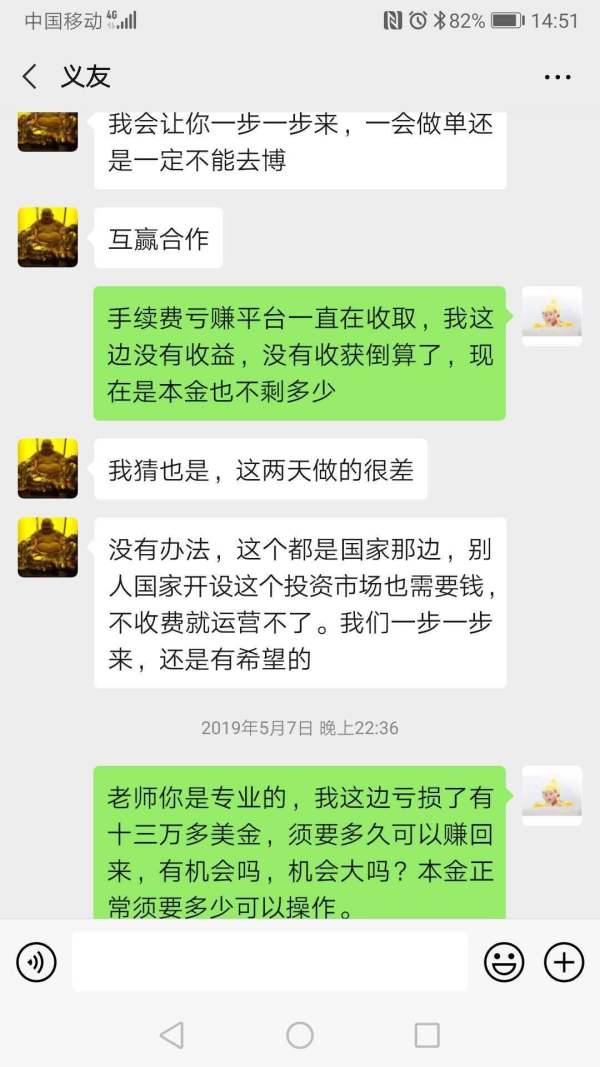The image size is (600, 1067).
Task: Open my avatar beside the 手续费 message
Action: pos(552,316)
